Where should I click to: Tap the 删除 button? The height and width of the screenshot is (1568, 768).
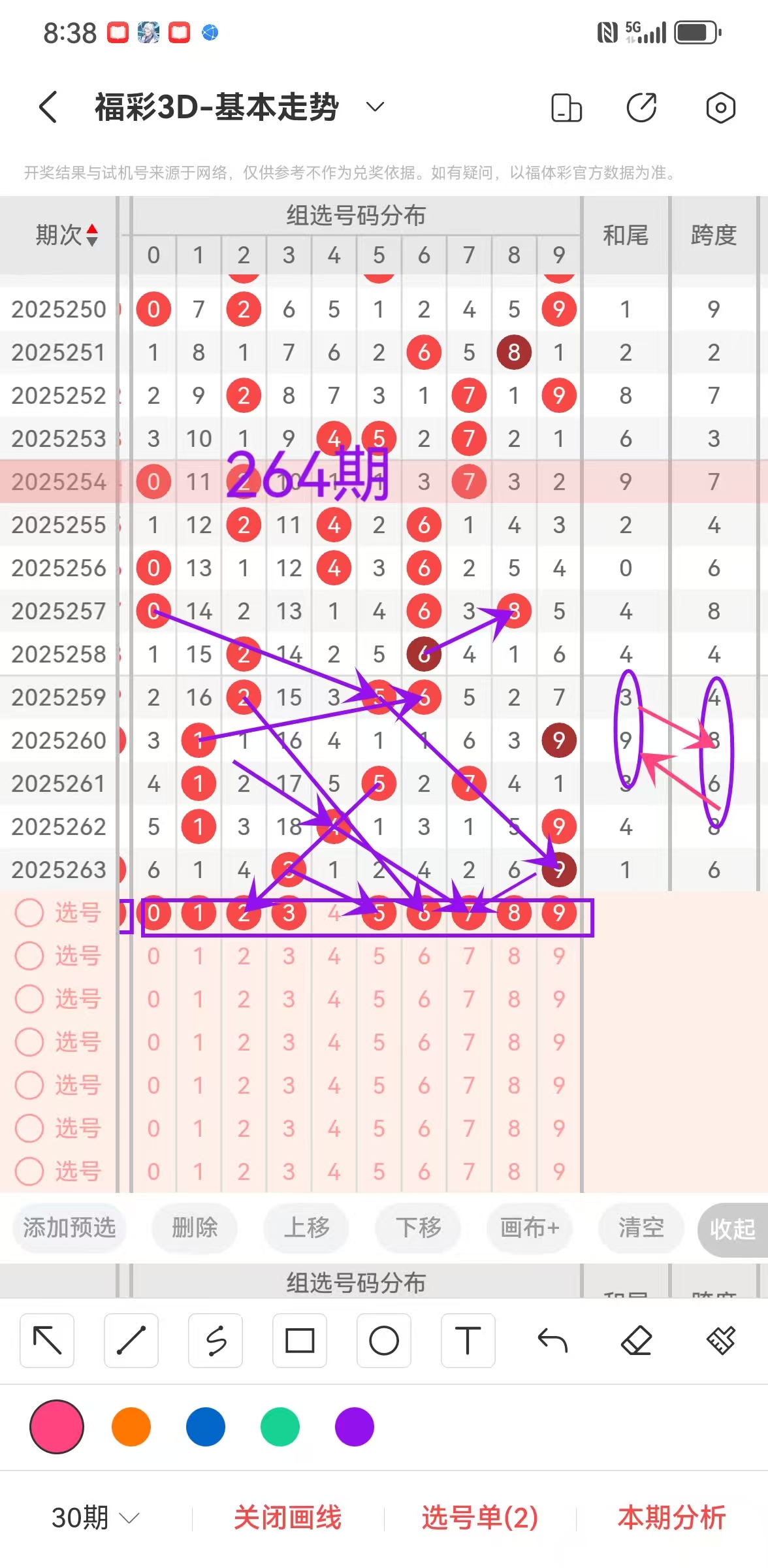(x=195, y=1228)
